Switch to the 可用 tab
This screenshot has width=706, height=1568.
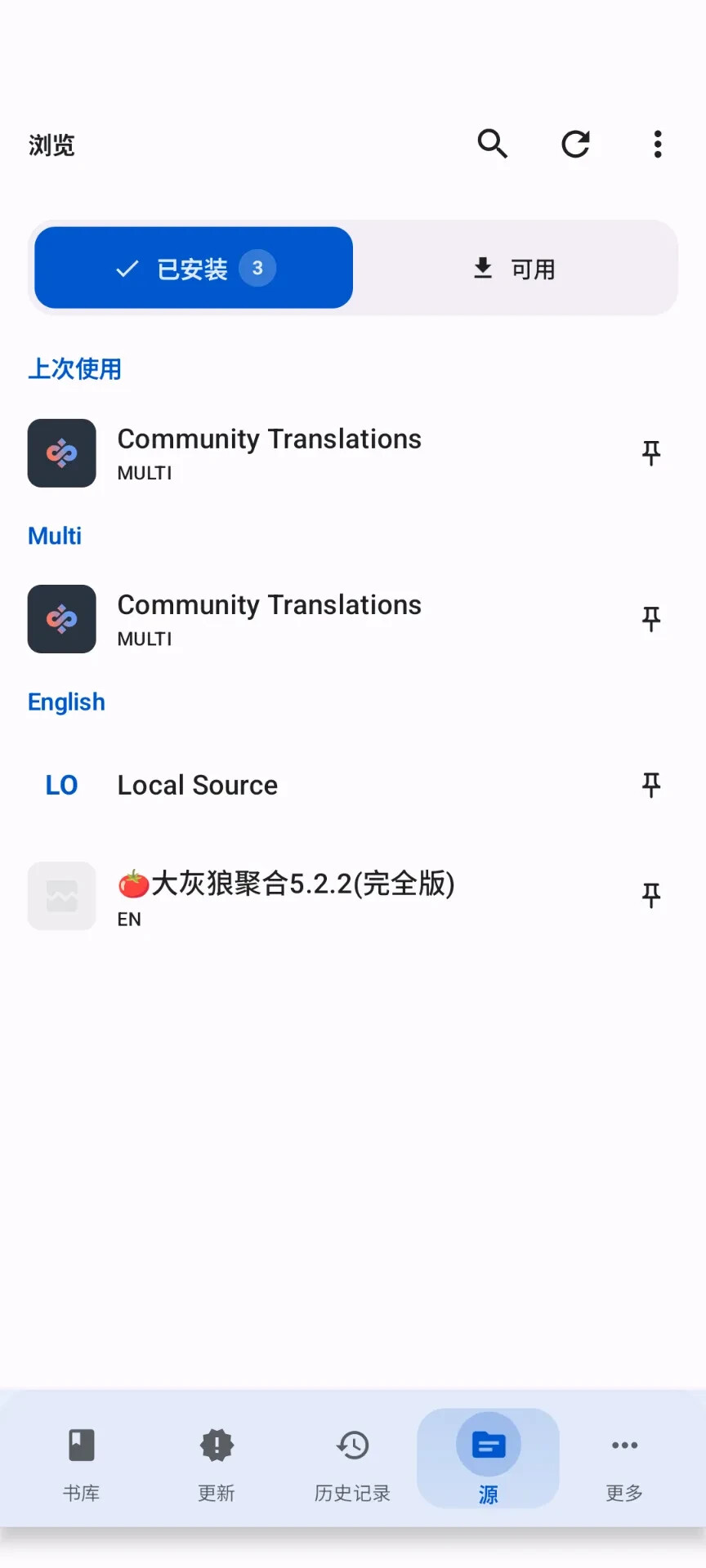515,268
